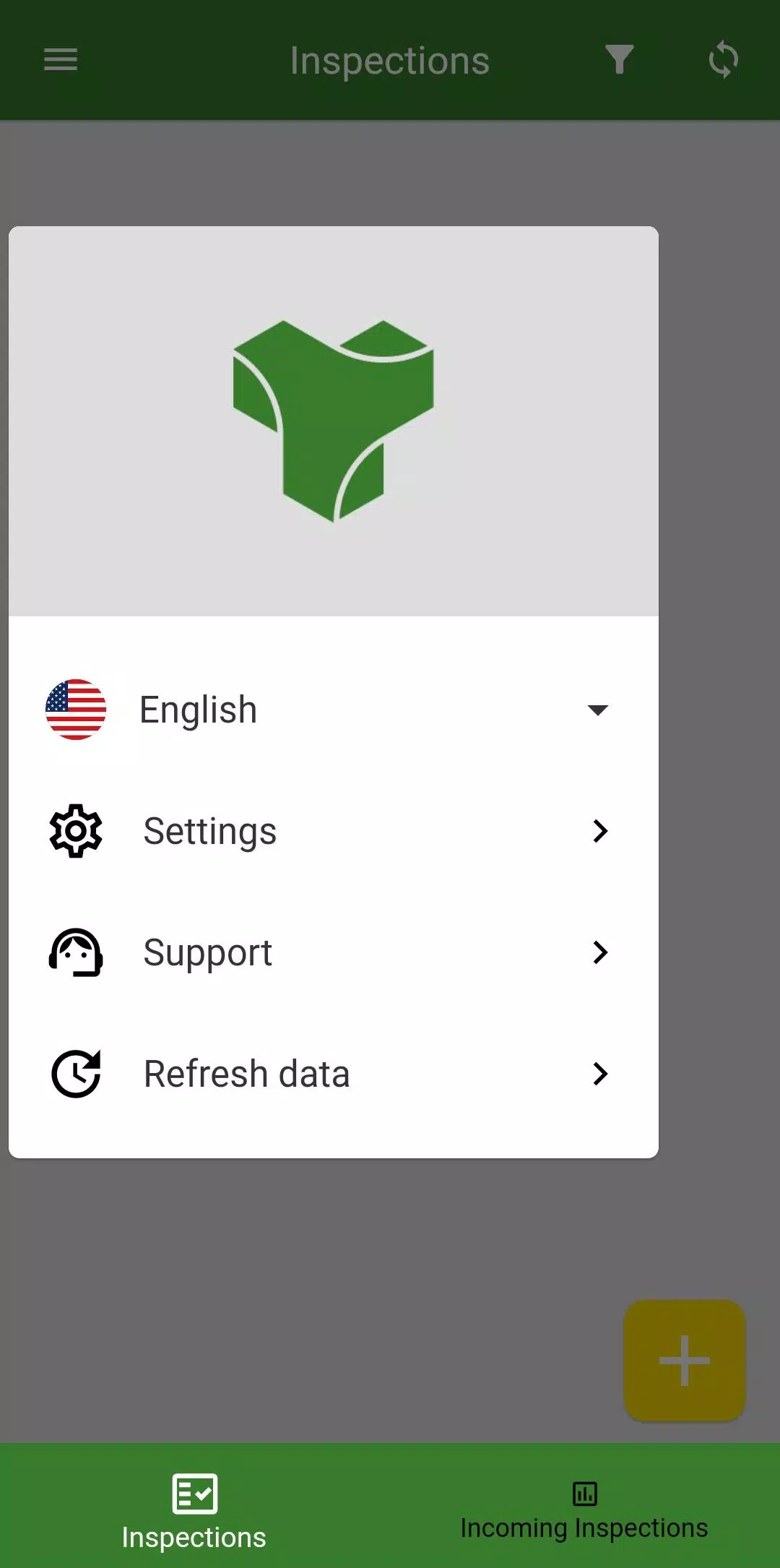Open the filter funnel icon
The width and height of the screenshot is (780, 1568).
point(619,60)
